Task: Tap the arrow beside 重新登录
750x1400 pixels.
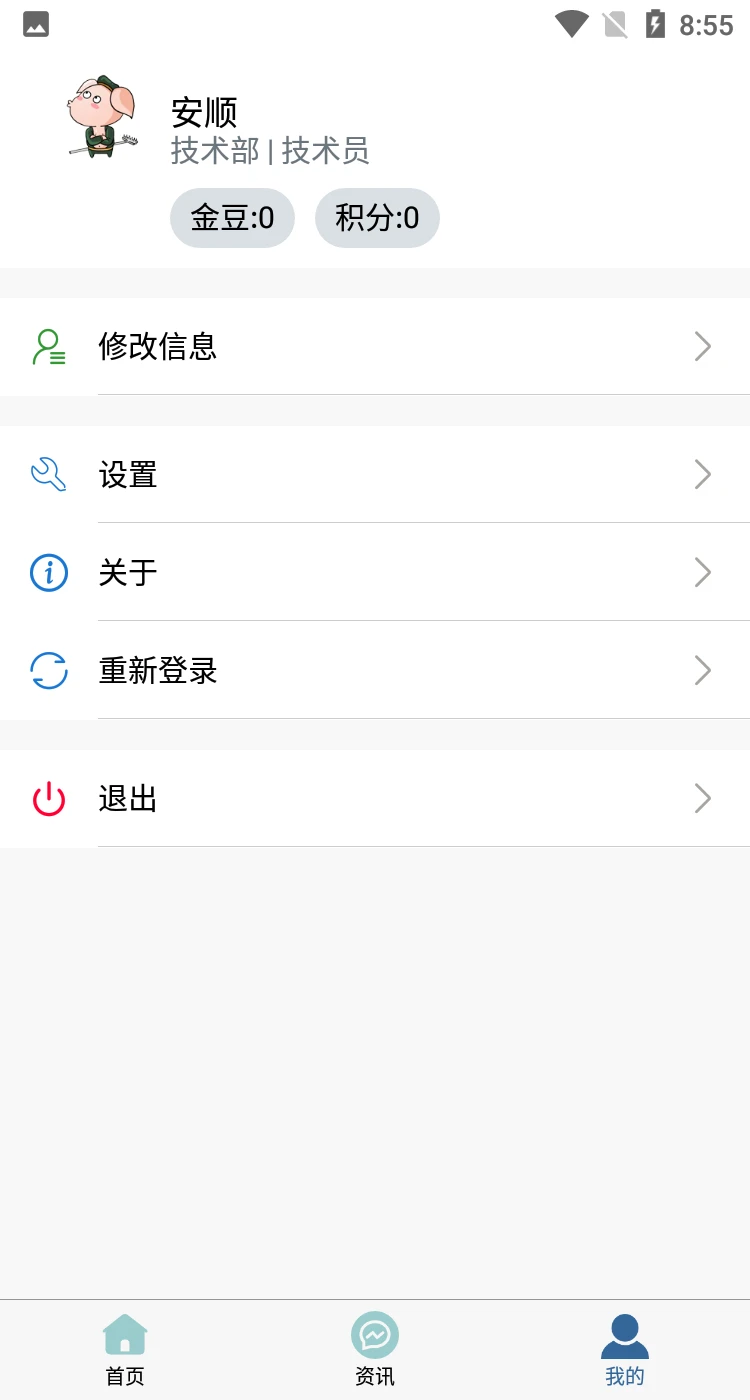Action: coord(702,670)
